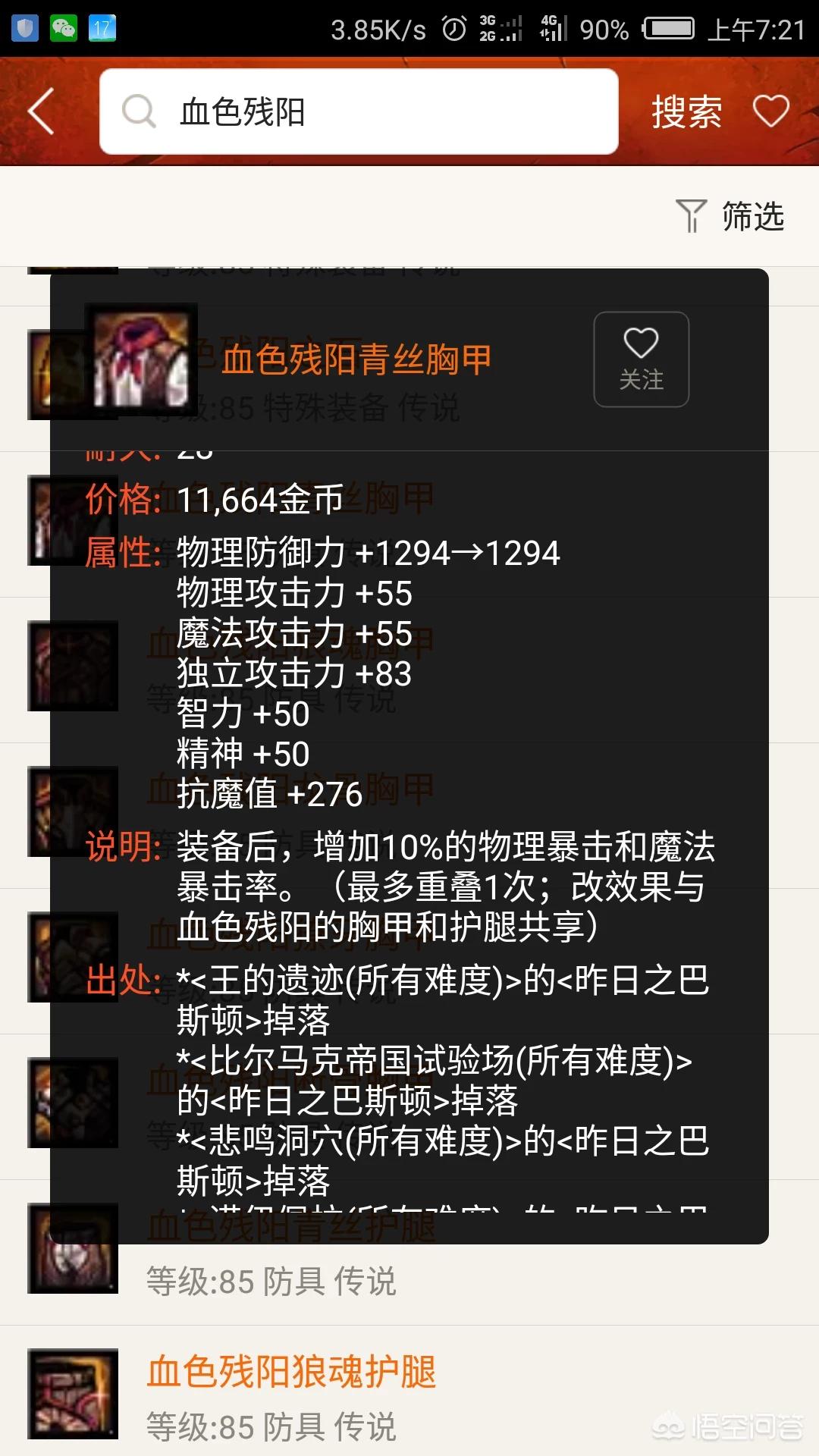
Task: Open the 筛选 filter
Action: pyautogui.click(x=730, y=216)
